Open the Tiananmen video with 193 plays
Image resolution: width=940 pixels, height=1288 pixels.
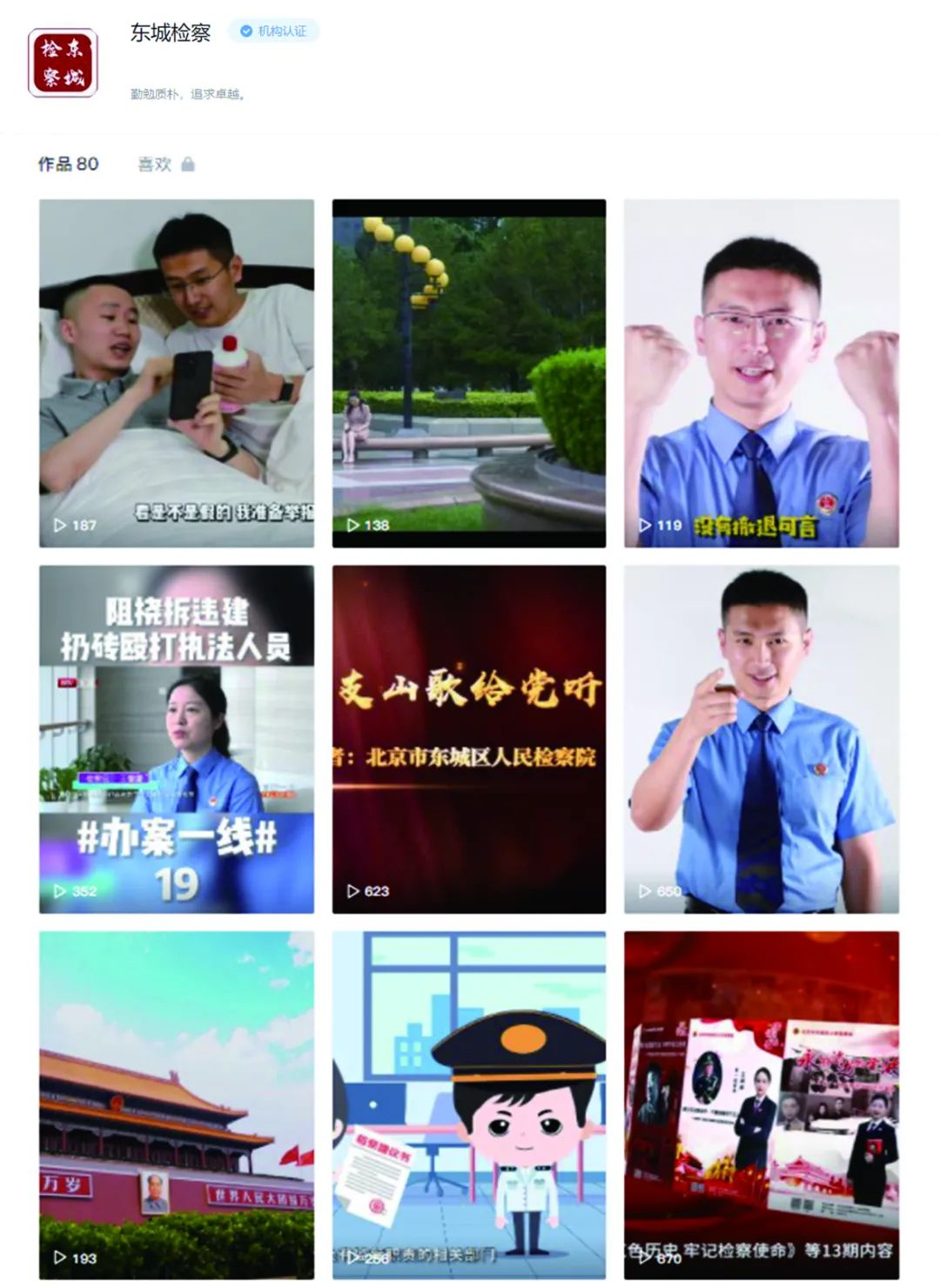pos(177,1104)
